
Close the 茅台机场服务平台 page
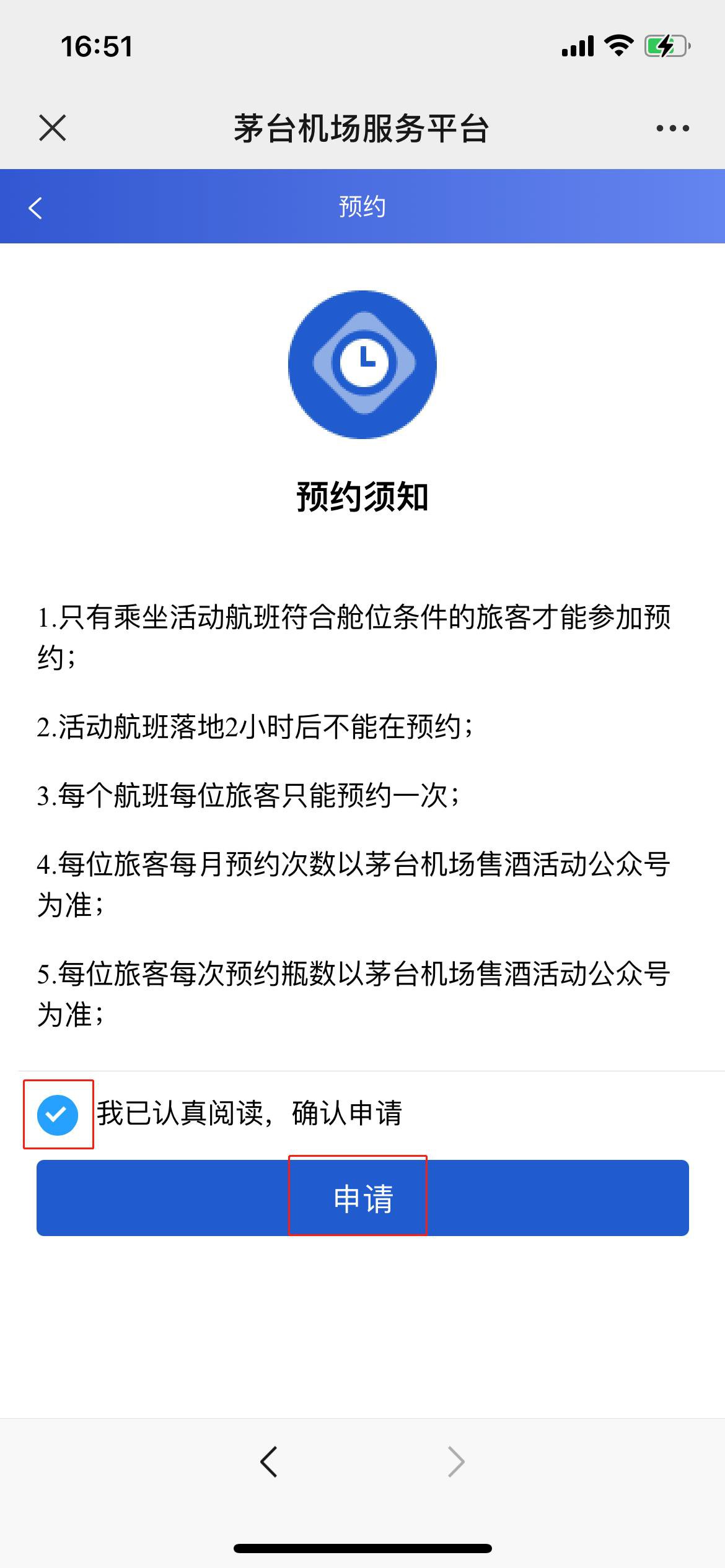pyautogui.click(x=52, y=128)
